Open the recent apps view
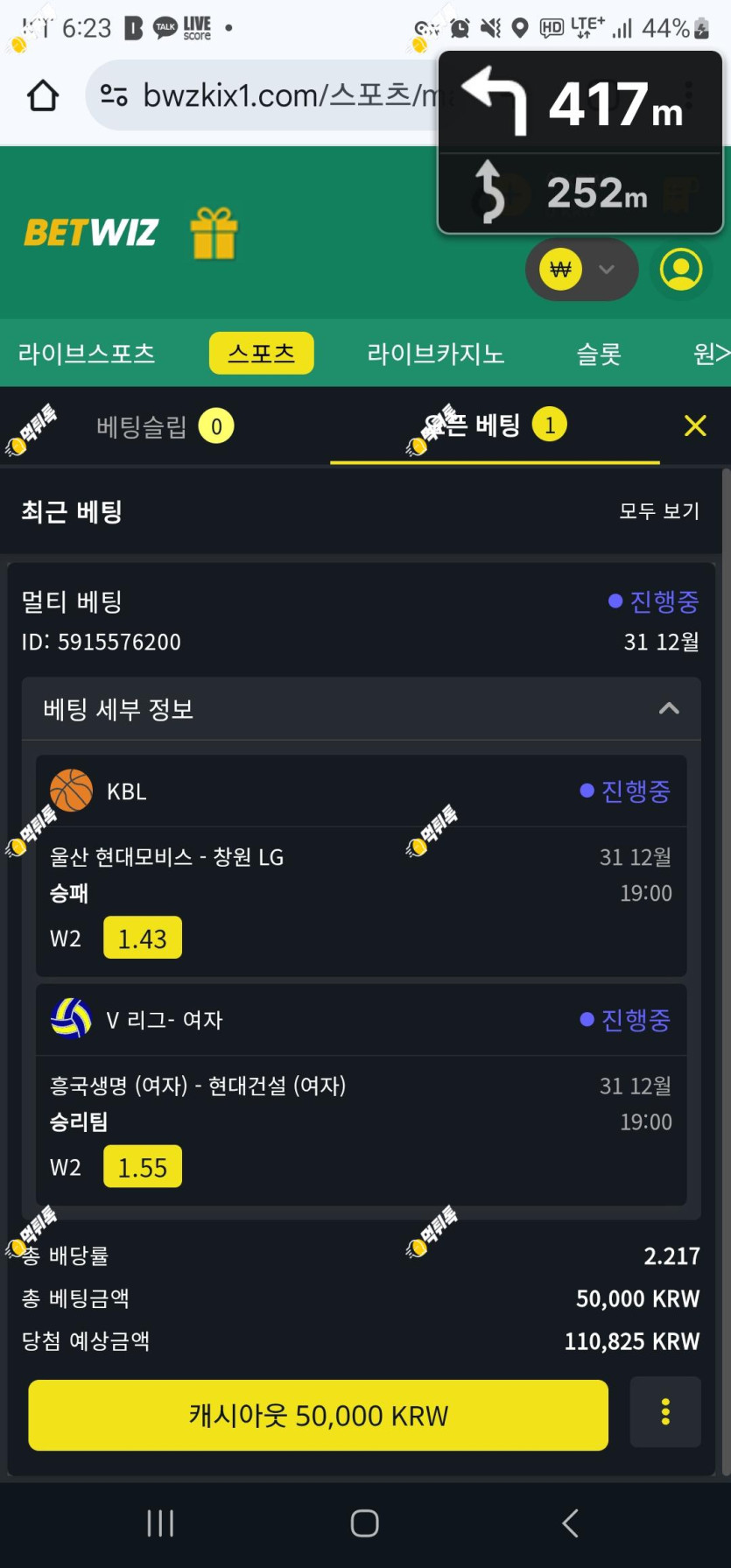 (160, 1523)
